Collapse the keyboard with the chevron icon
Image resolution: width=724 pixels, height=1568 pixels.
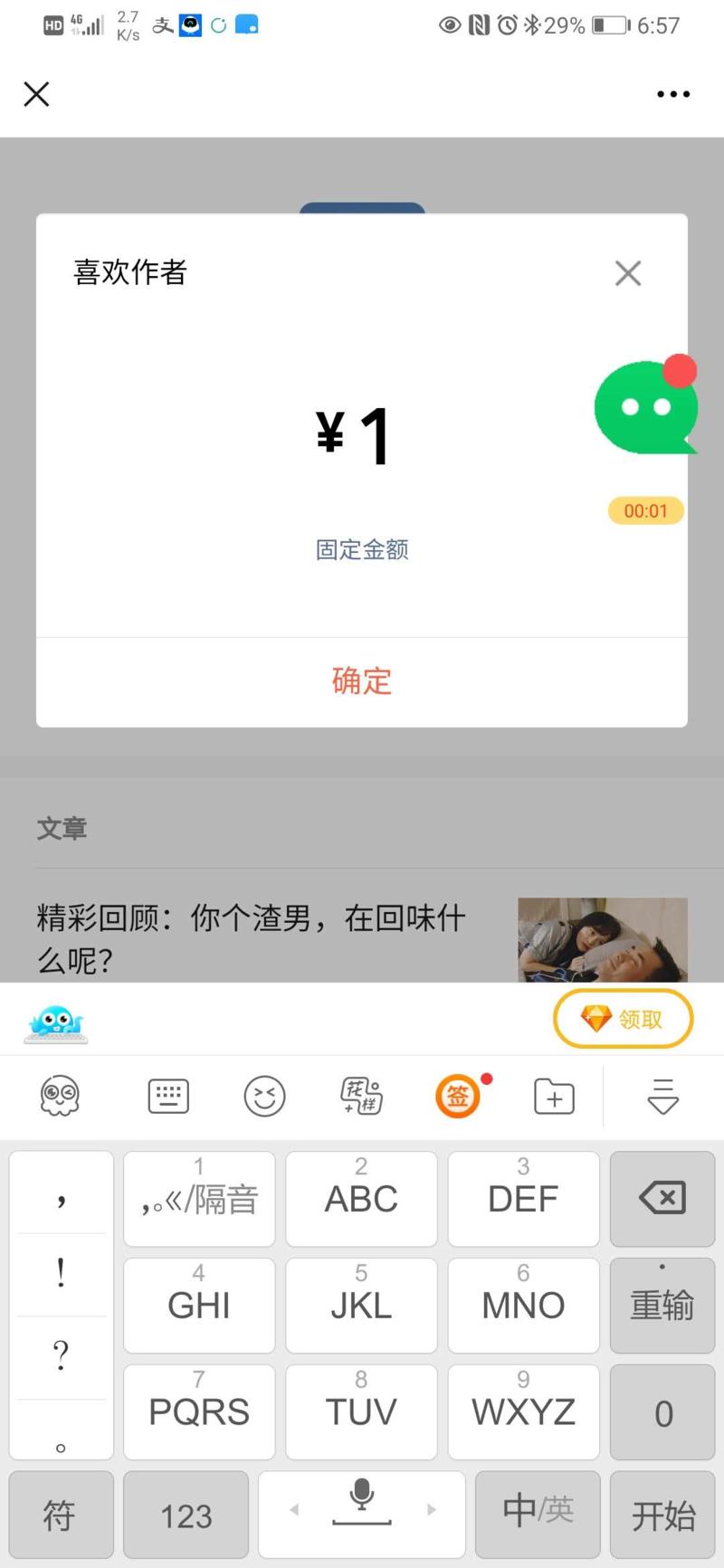(x=662, y=1096)
